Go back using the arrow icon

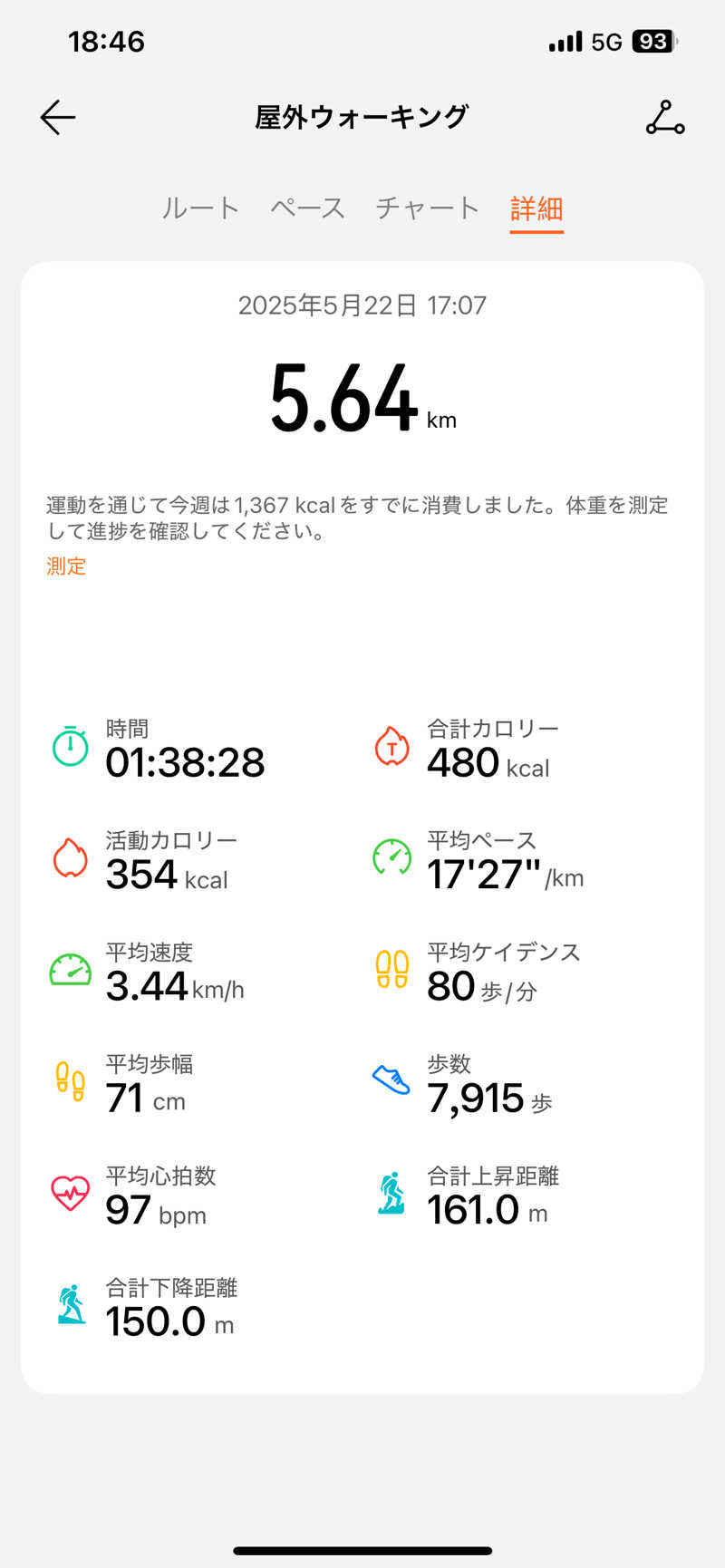tap(58, 118)
